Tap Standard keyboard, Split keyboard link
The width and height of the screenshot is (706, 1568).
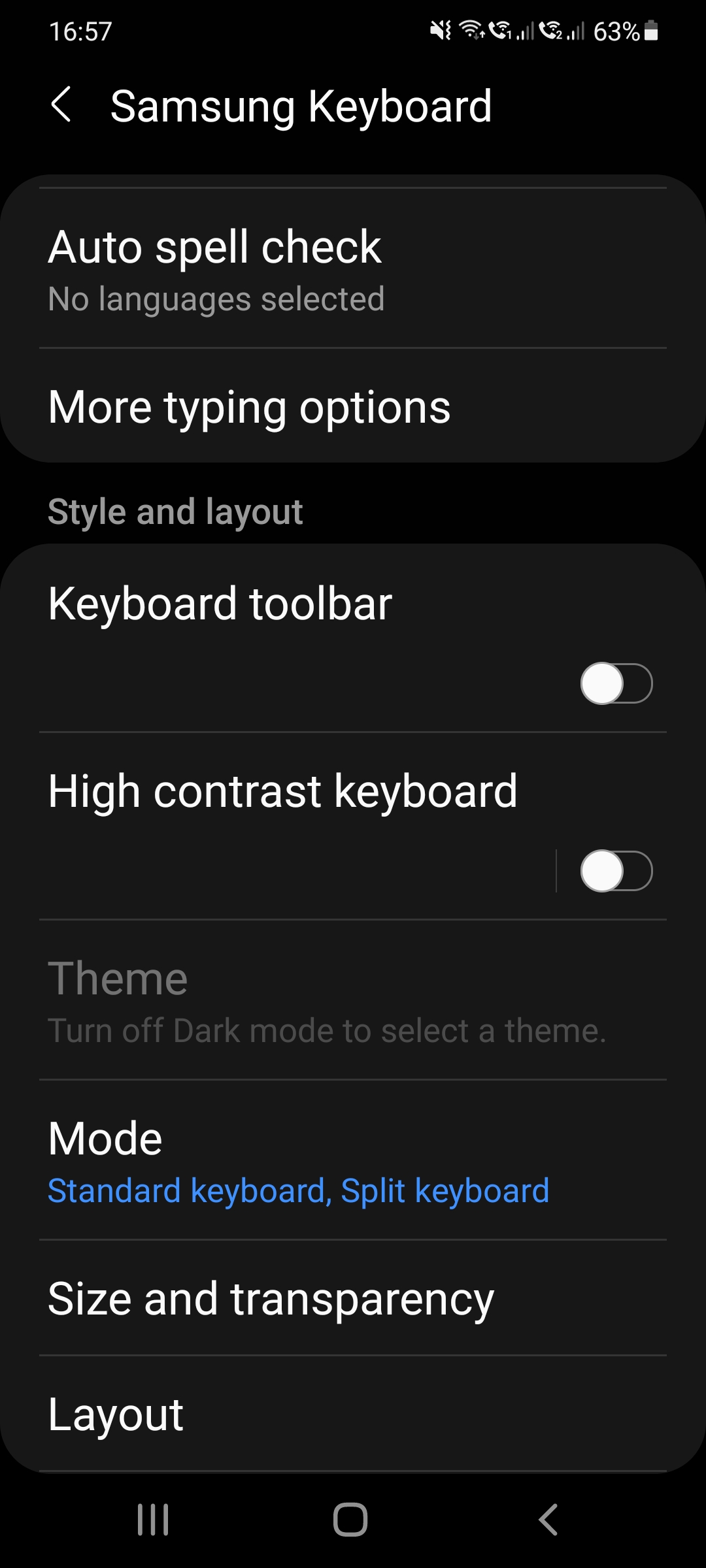(x=299, y=1190)
